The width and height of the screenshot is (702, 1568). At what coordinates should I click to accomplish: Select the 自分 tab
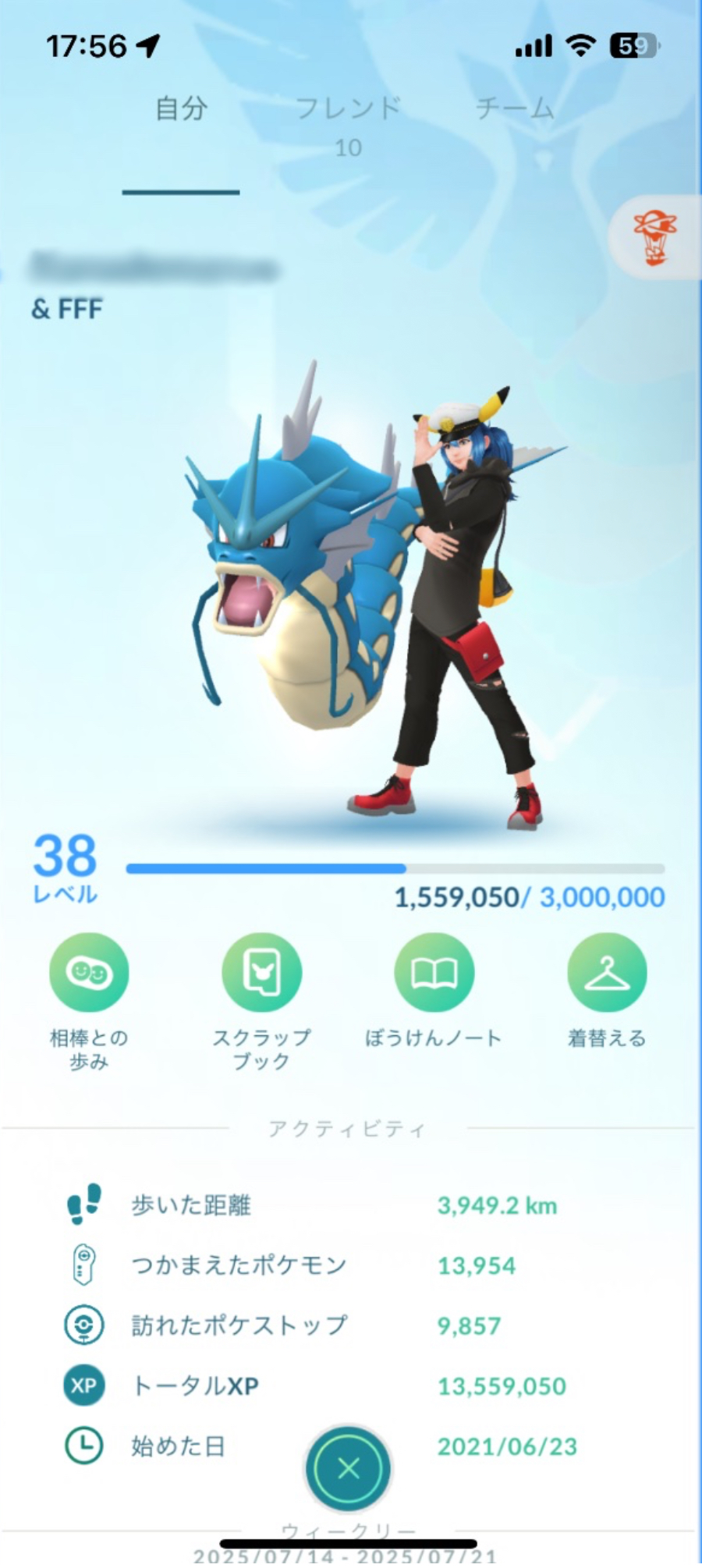pyautogui.click(x=181, y=109)
